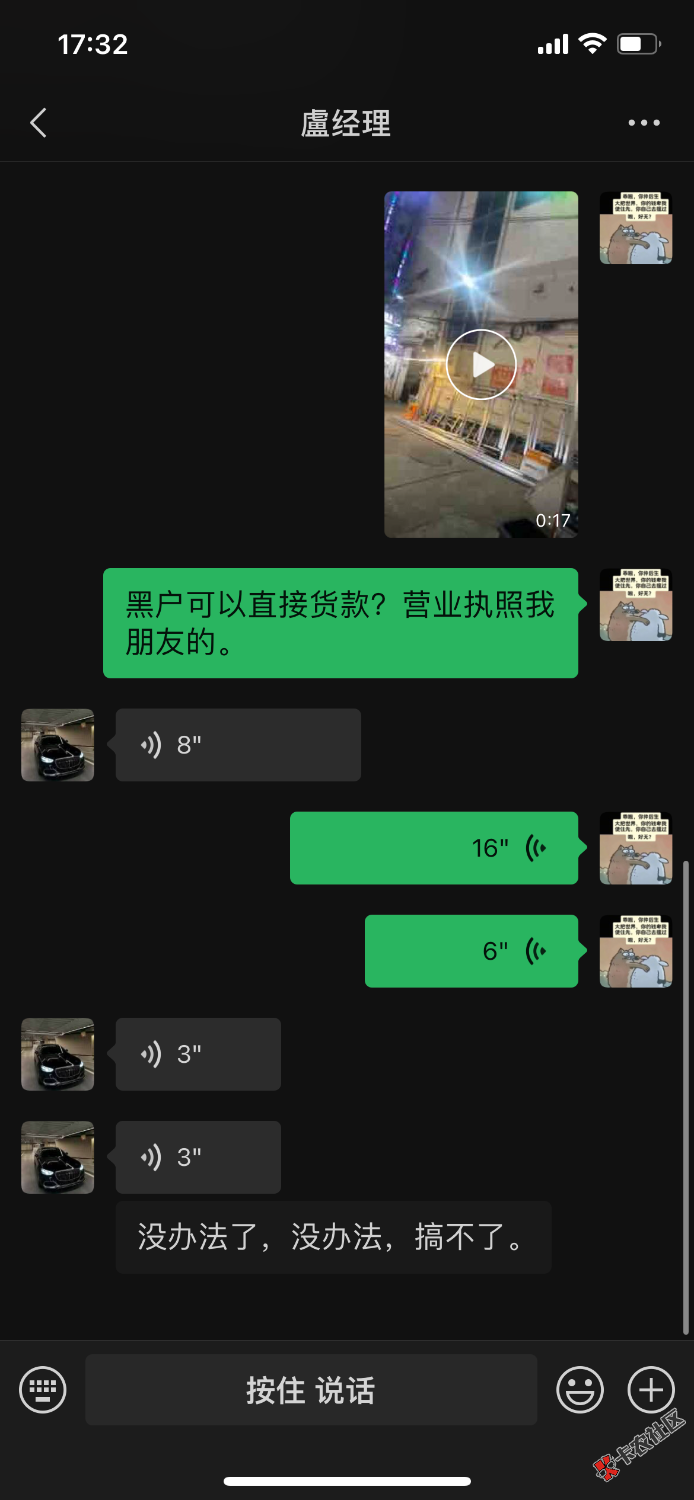Open the chat overflow menu
Viewport: 694px width, 1500px height.
644,123
